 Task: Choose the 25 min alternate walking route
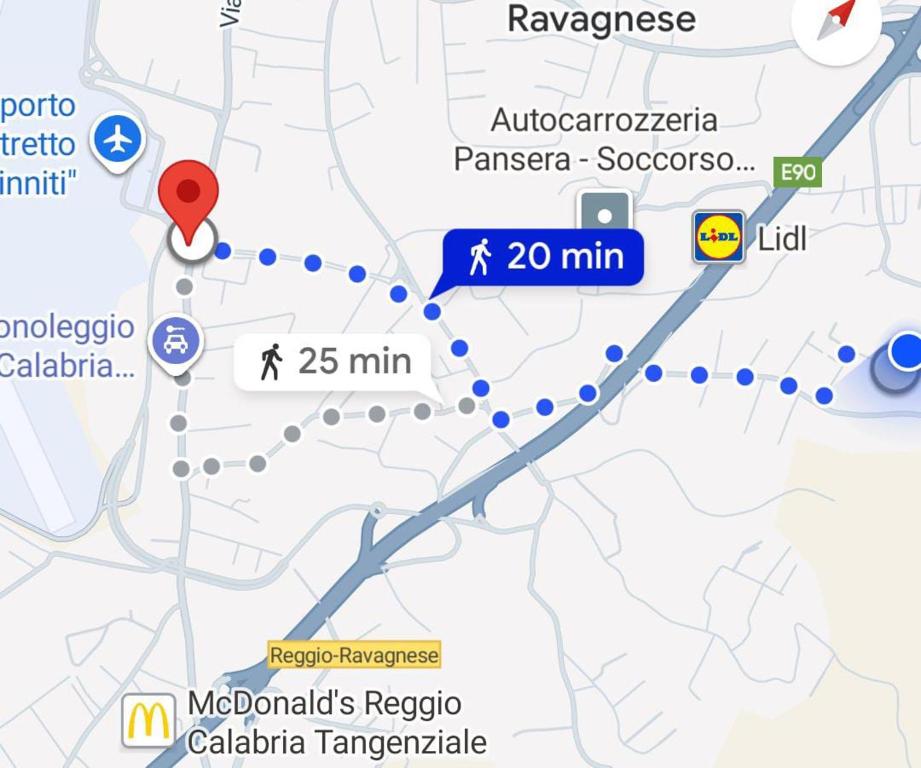[x=333, y=361]
